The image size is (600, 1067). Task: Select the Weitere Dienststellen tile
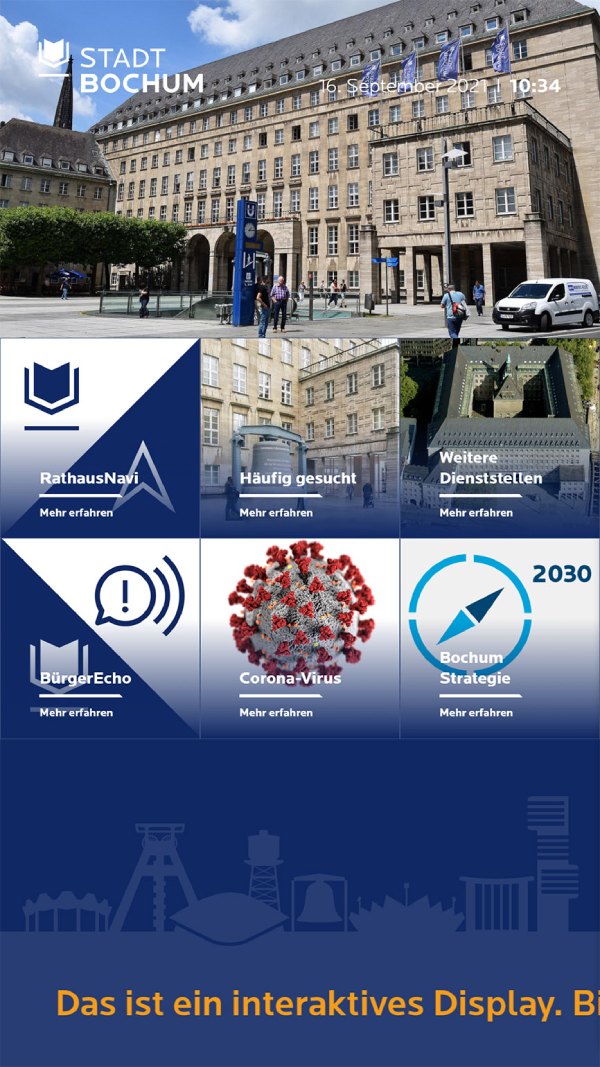[500, 438]
